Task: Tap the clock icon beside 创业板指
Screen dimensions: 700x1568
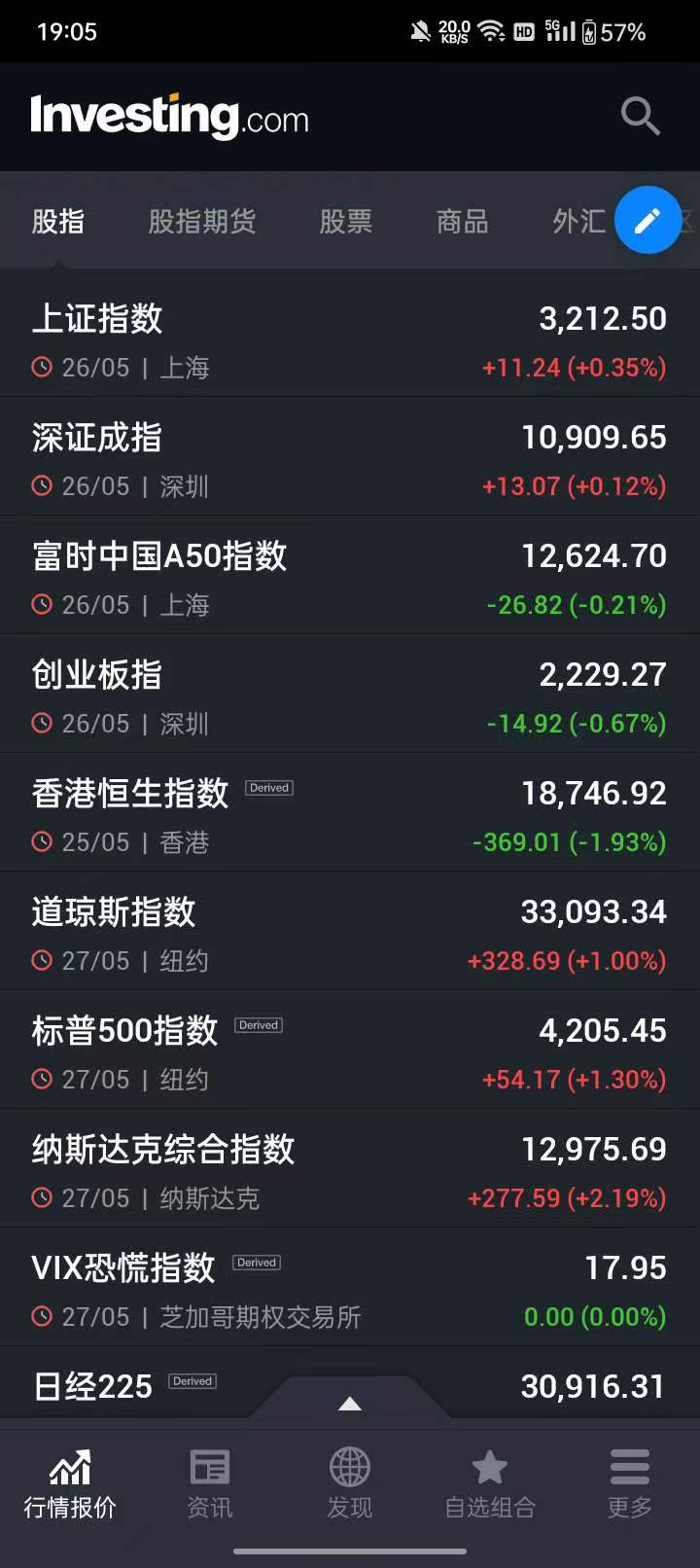Action: point(41,723)
